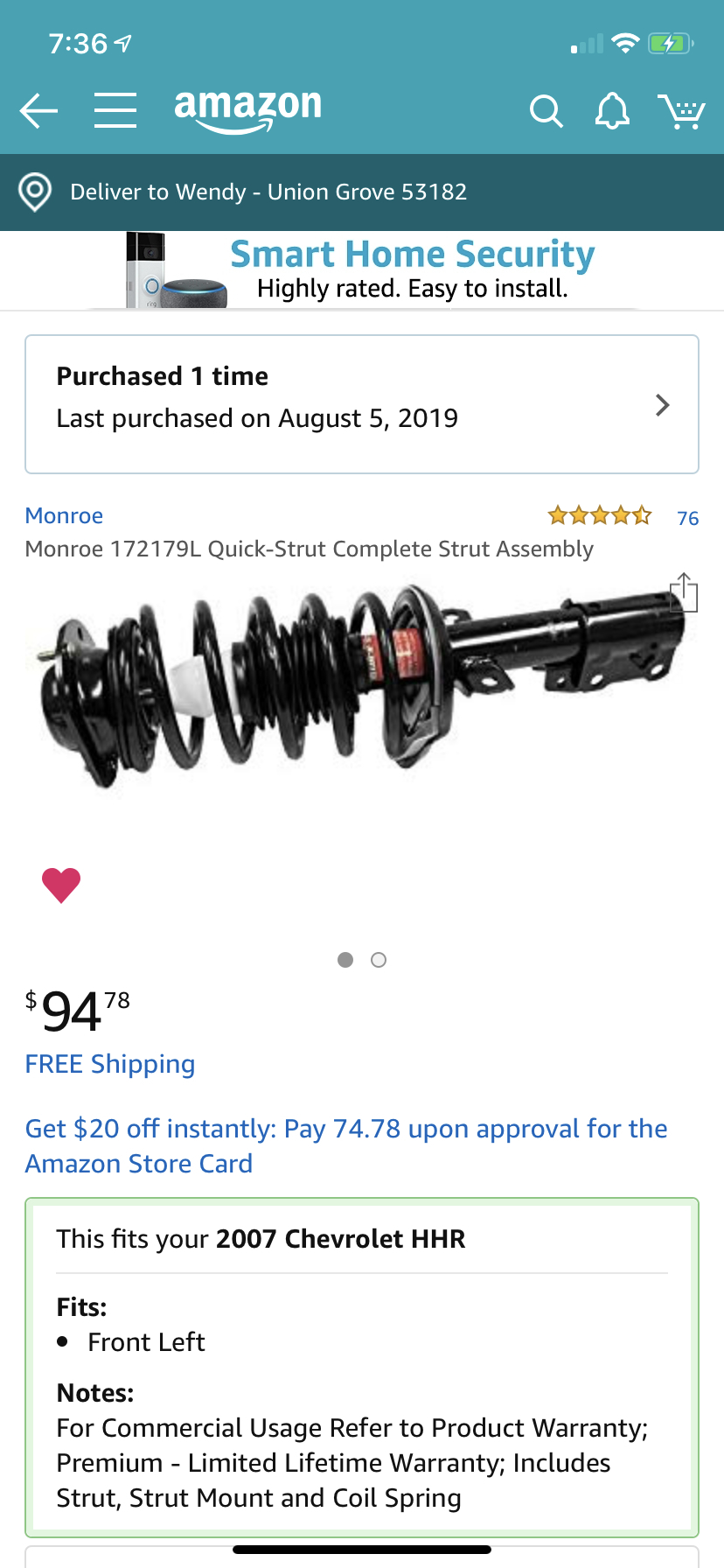The image size is (724, 1568).
Task: View the strut assembly product image
Action: tap(362, 691)
